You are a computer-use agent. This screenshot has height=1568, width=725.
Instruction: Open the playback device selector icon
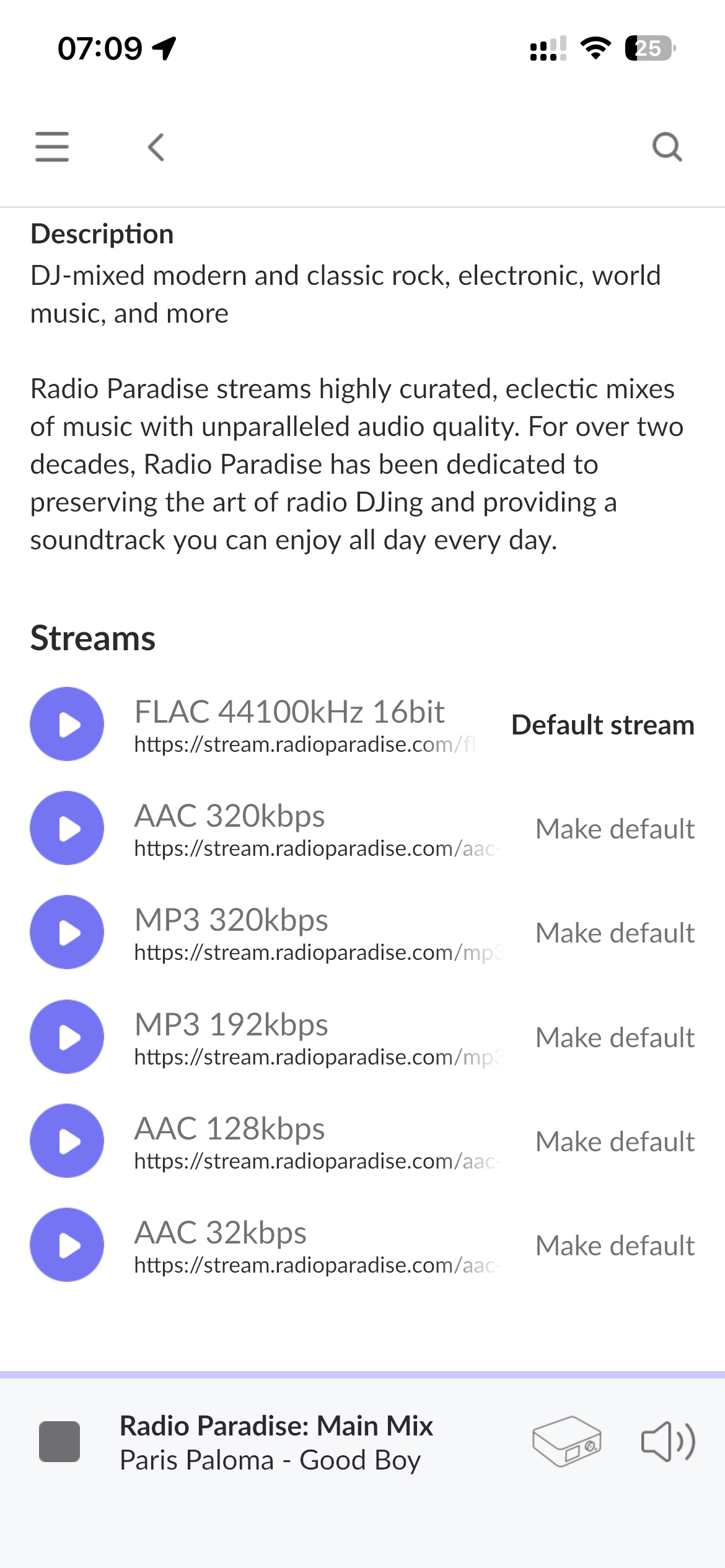point(566,1442)
